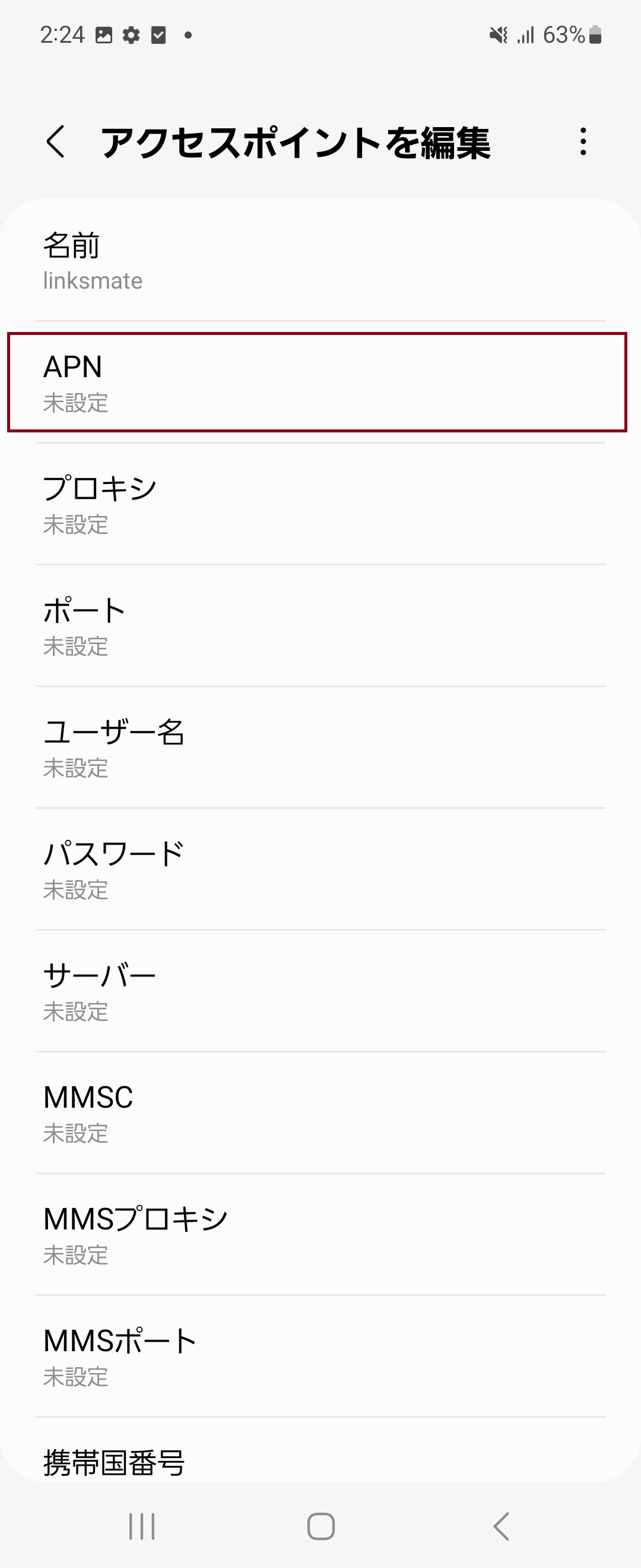Open the settings gear notification icon

pyautogui.click(x=131, y=35)
